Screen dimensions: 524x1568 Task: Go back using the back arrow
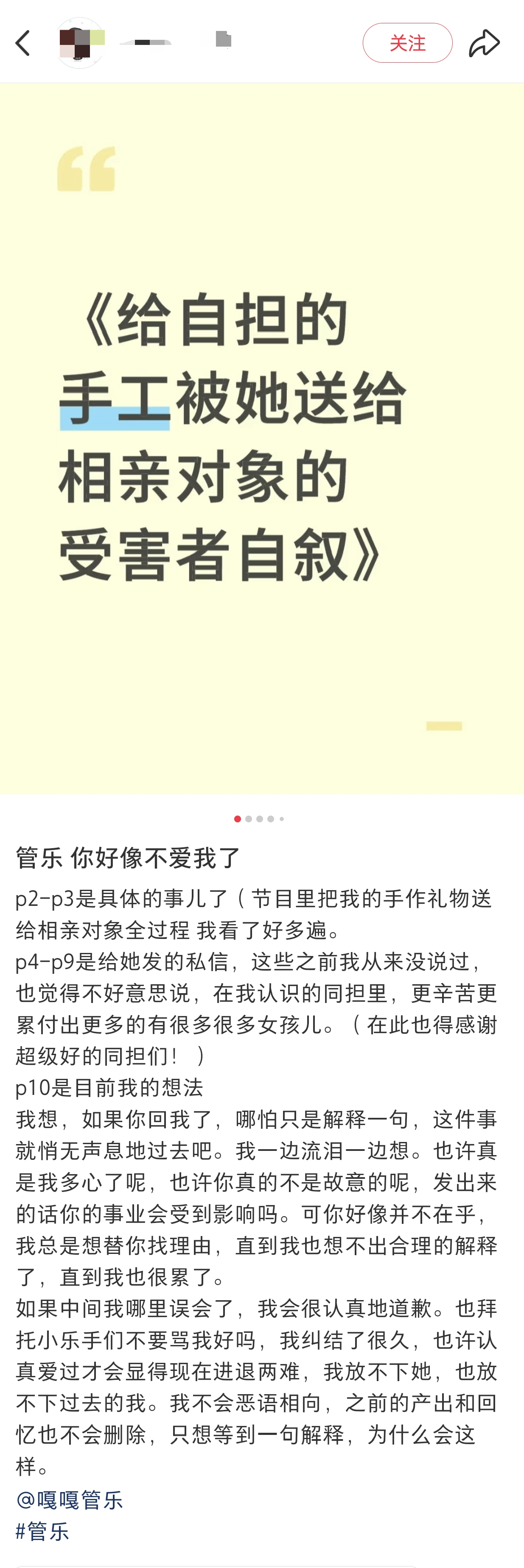(23, 43)
